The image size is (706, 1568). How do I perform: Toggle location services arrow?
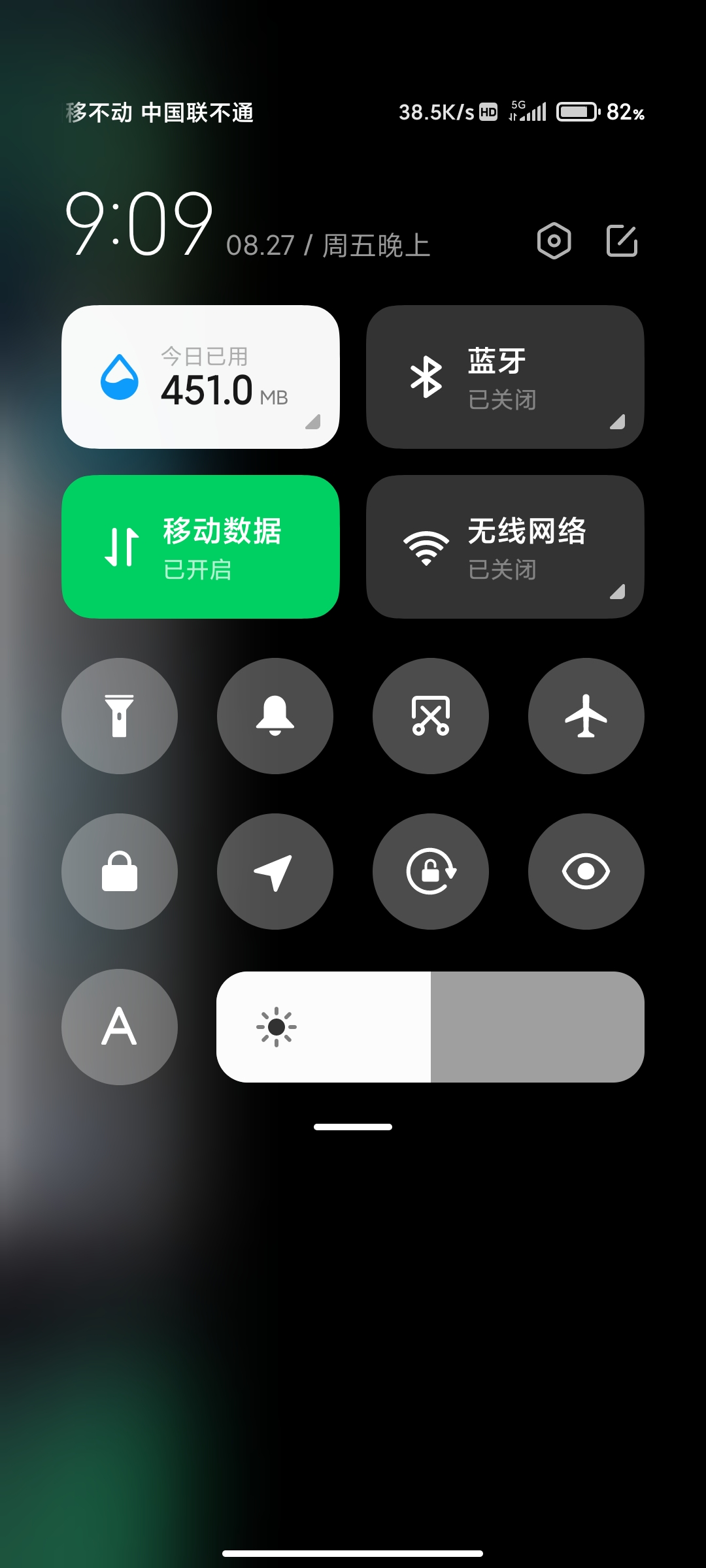(x=275, y=872)
